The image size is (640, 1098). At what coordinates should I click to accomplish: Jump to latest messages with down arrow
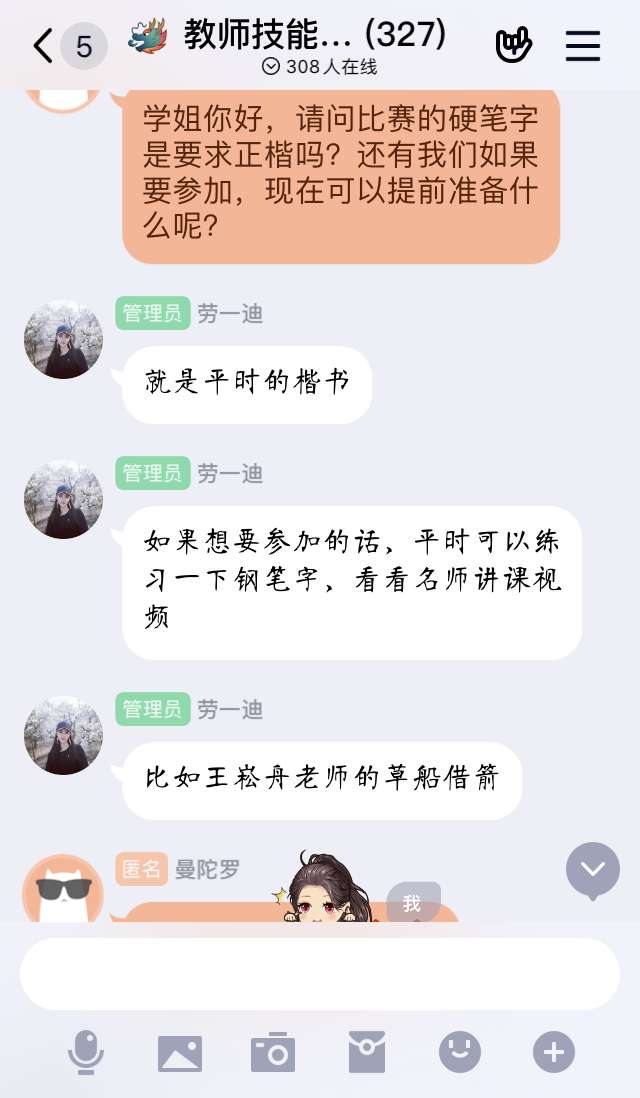(x=593, y=869)
